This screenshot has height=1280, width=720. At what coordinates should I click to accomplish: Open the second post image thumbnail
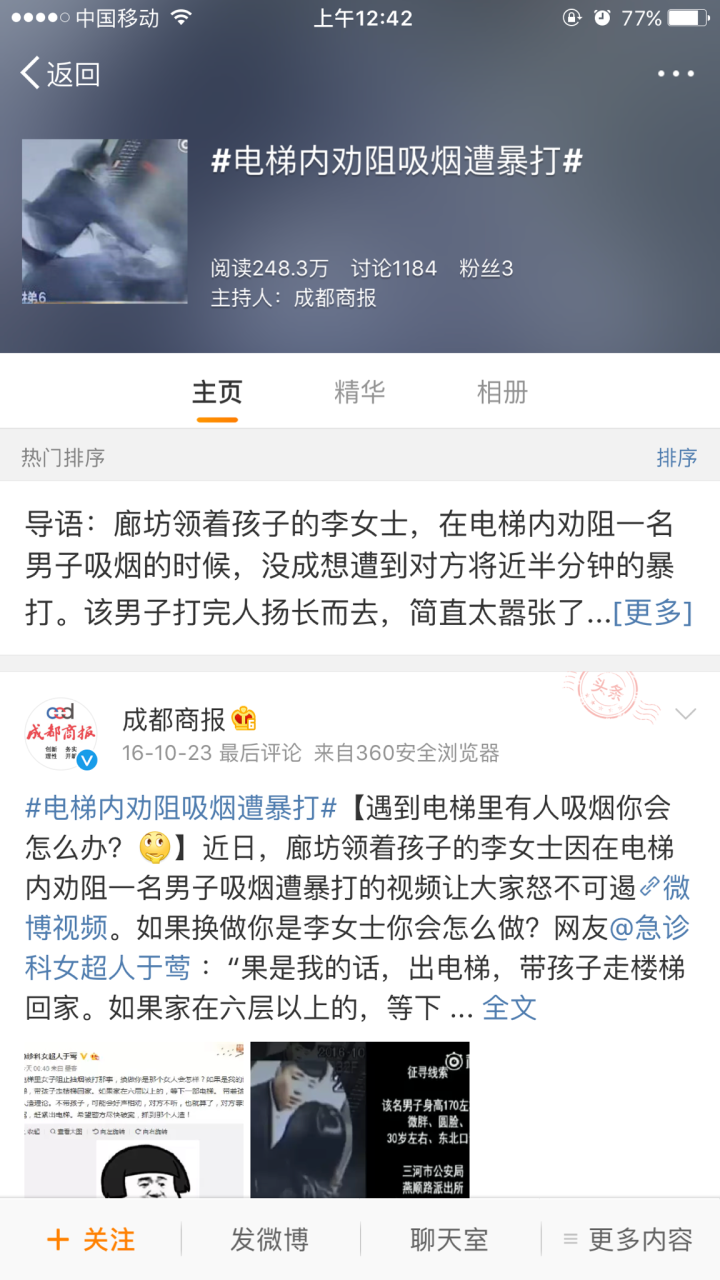click(359, 1120)
